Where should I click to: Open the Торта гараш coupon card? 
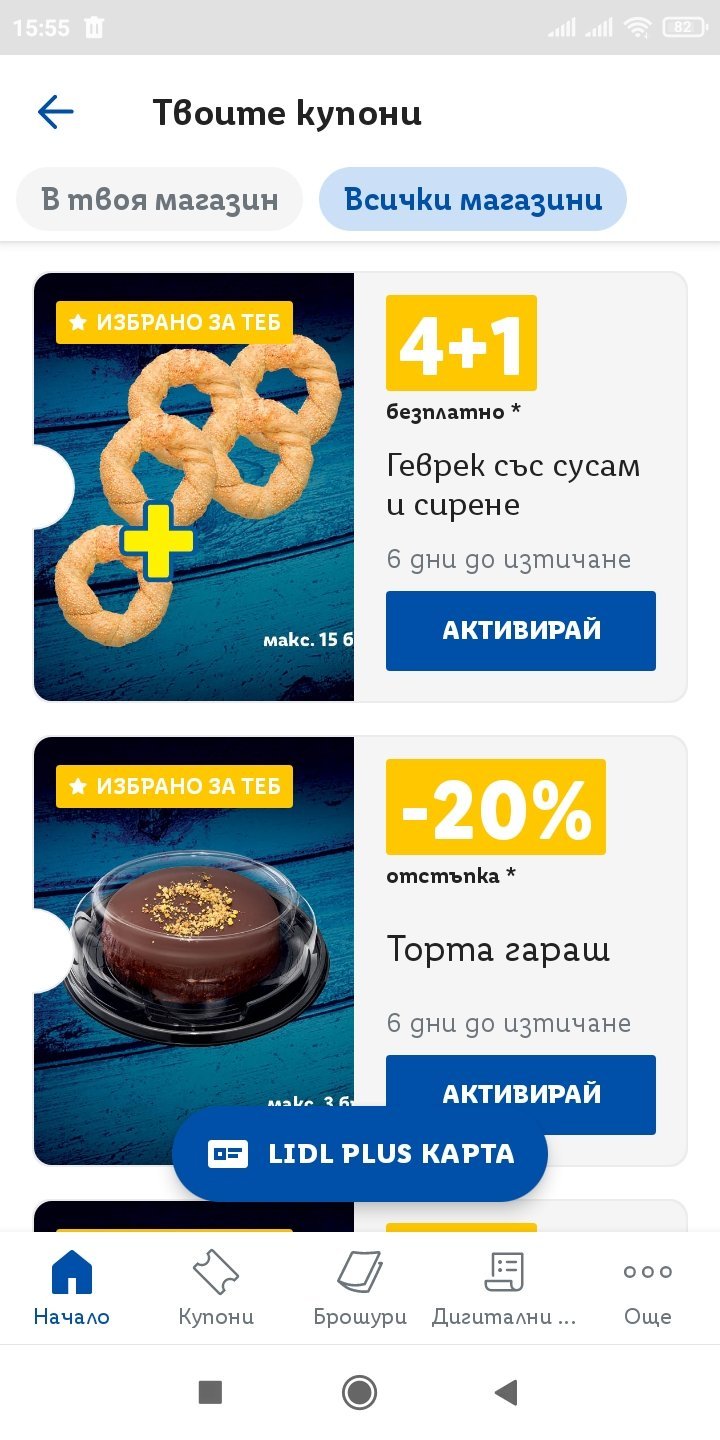(x=360, y=951)
